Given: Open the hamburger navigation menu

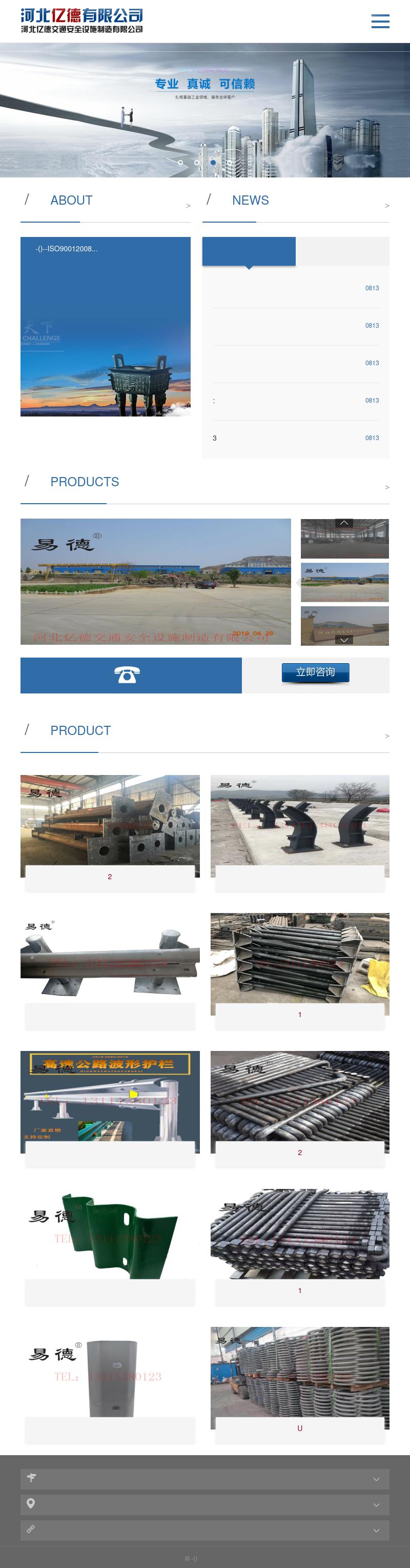Looking at the screenshot, I should [380, 22].
